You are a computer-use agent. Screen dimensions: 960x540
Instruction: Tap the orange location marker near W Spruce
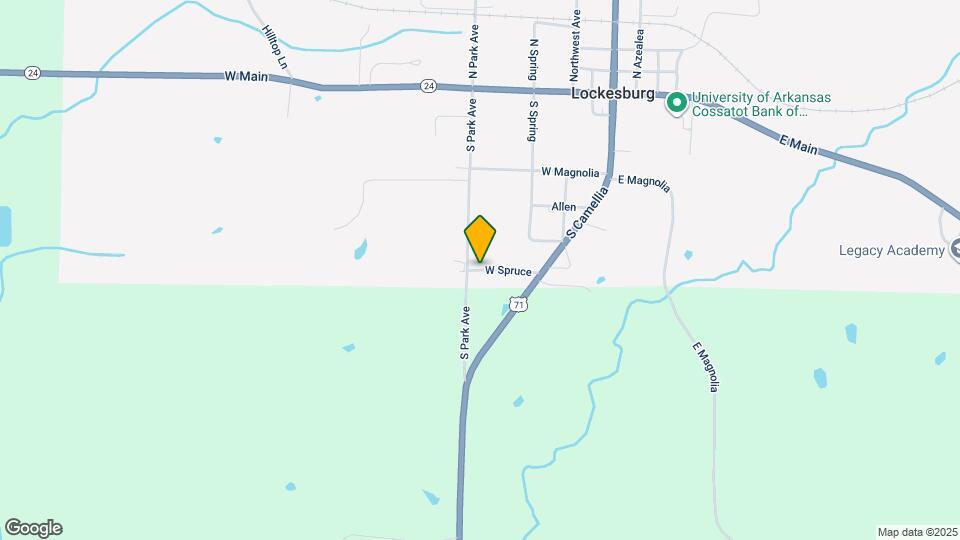point(480,238)
